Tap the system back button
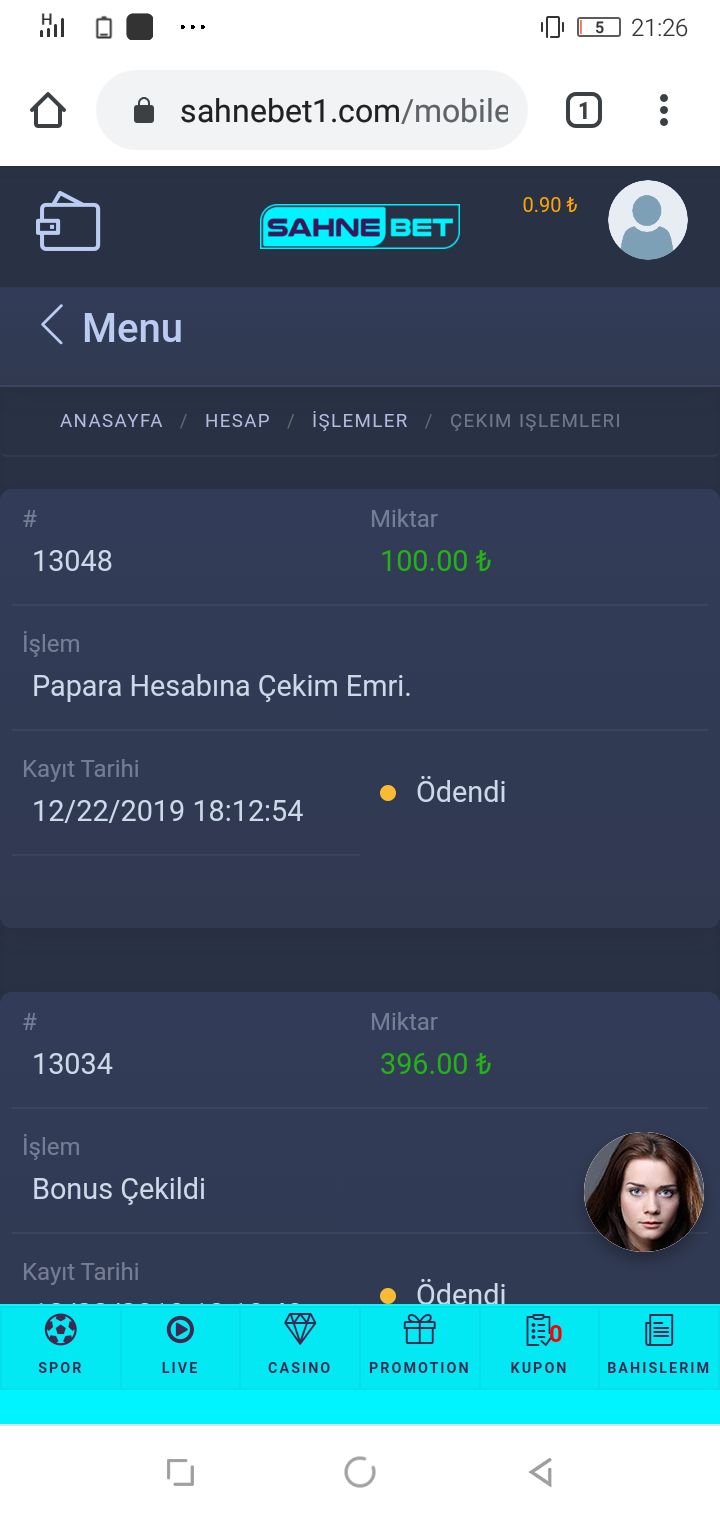 tap(540, 1472)
